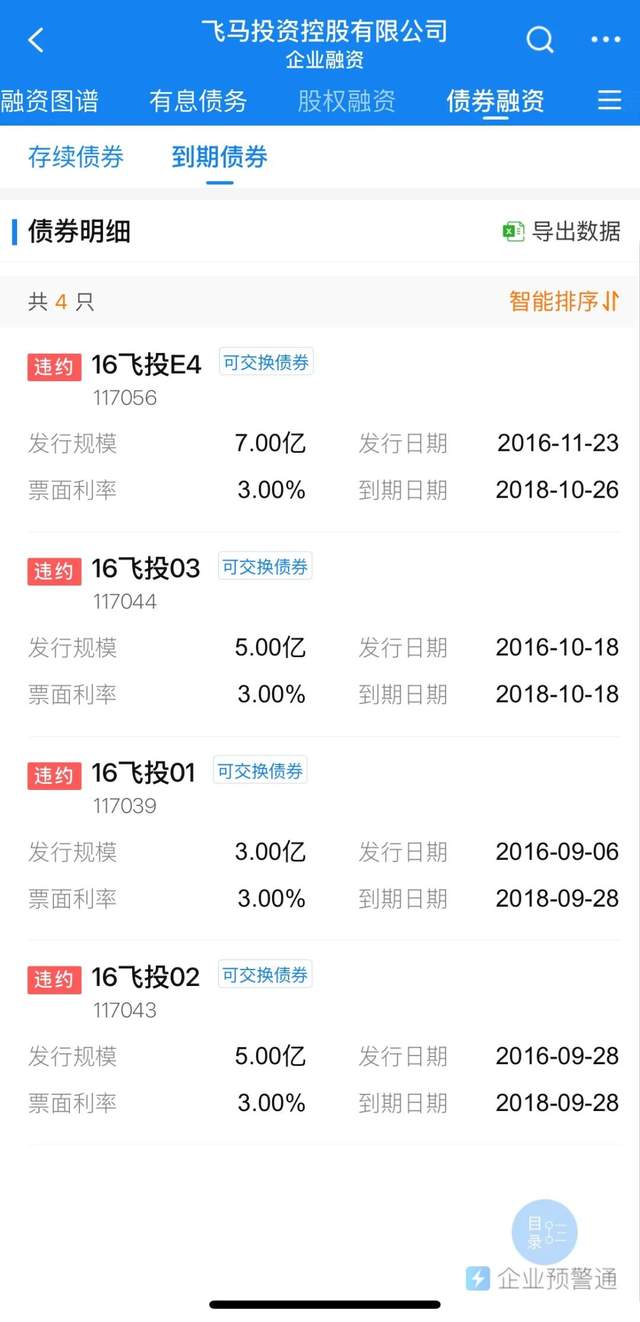This screenshot has height=1322, width=640.
Task: Select the 债券融资 tab
Action: 495,101
